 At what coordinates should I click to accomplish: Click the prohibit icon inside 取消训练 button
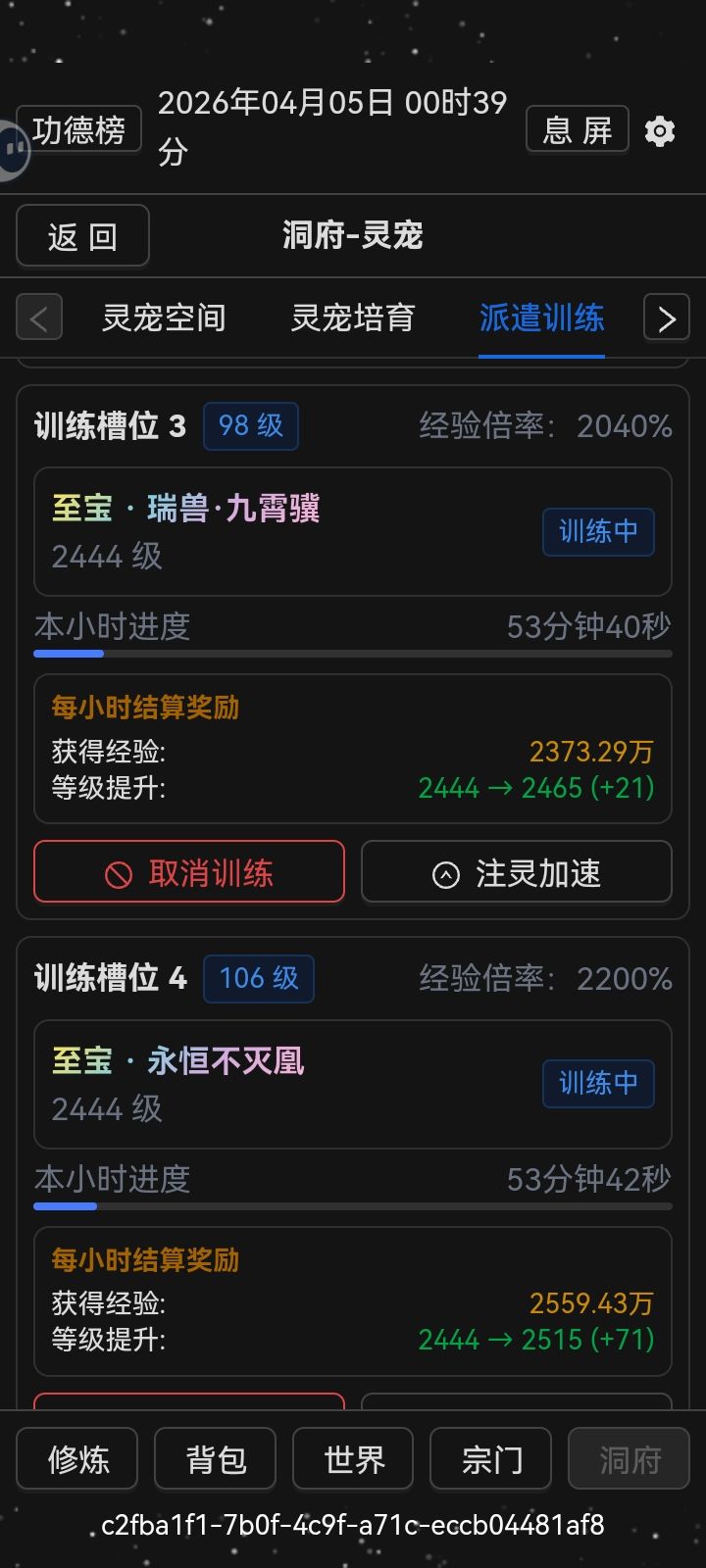click(x=119, y=871)
